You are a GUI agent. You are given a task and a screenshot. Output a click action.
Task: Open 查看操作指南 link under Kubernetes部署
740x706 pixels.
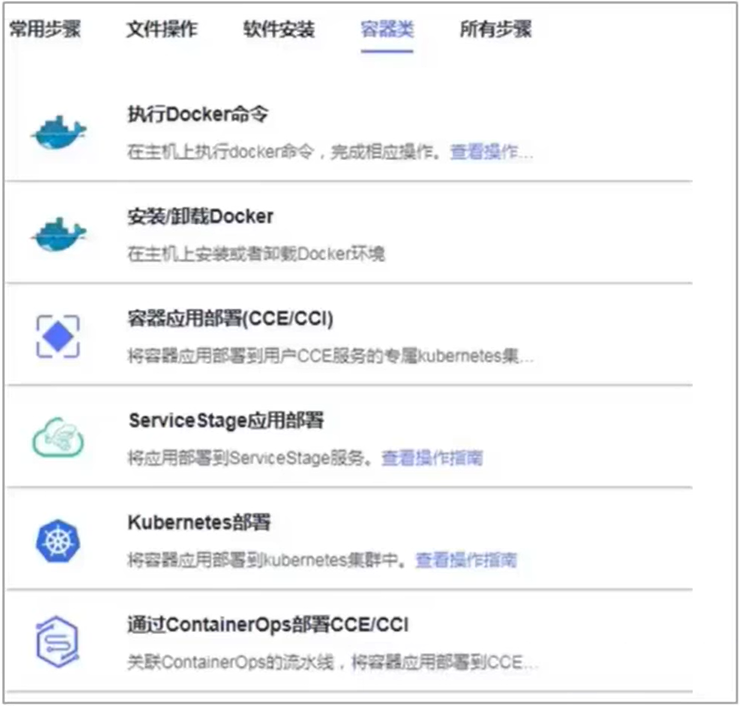[466, 560]
